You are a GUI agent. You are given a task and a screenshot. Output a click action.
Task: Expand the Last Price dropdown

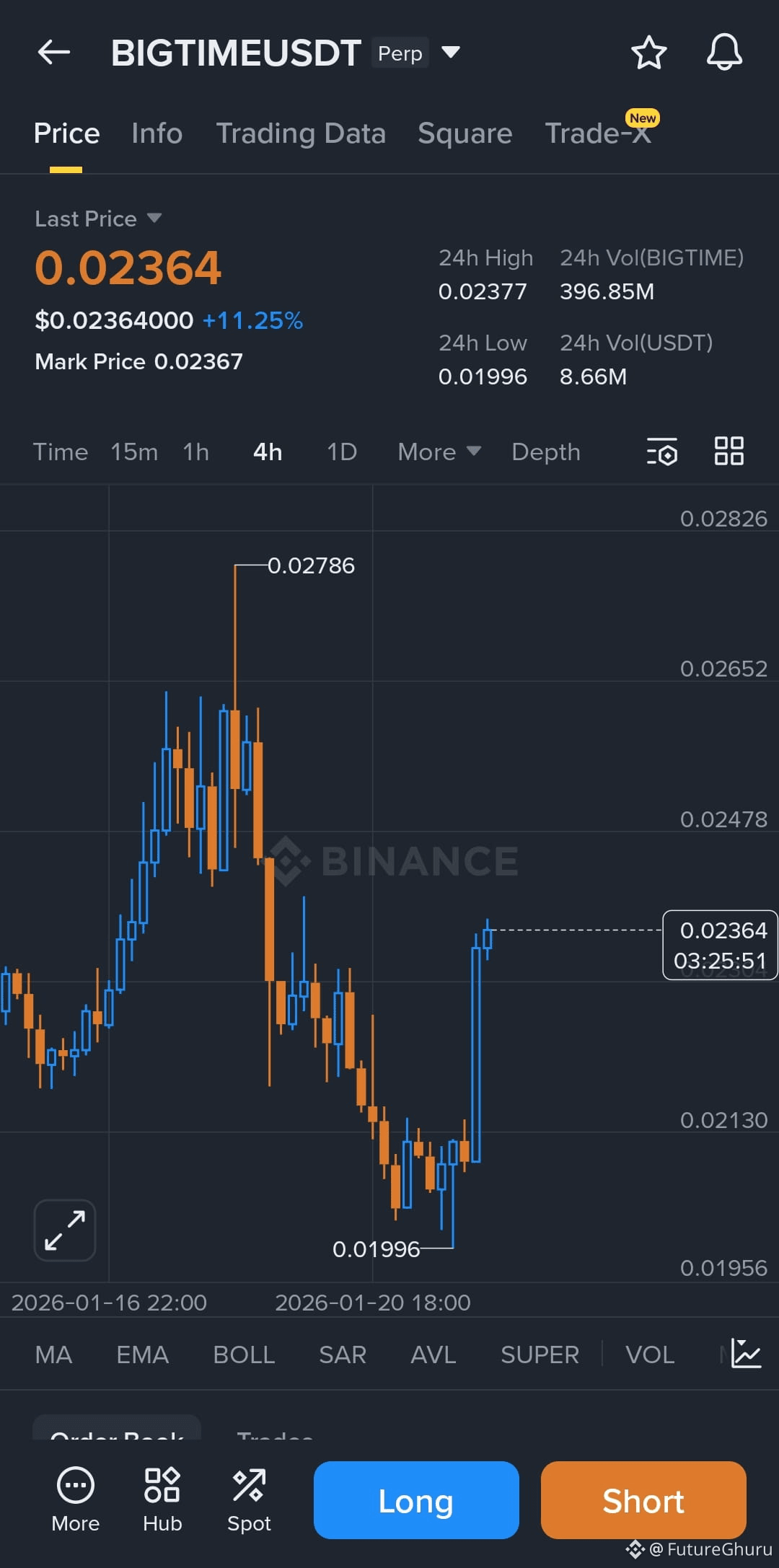[x=98, y=218]
